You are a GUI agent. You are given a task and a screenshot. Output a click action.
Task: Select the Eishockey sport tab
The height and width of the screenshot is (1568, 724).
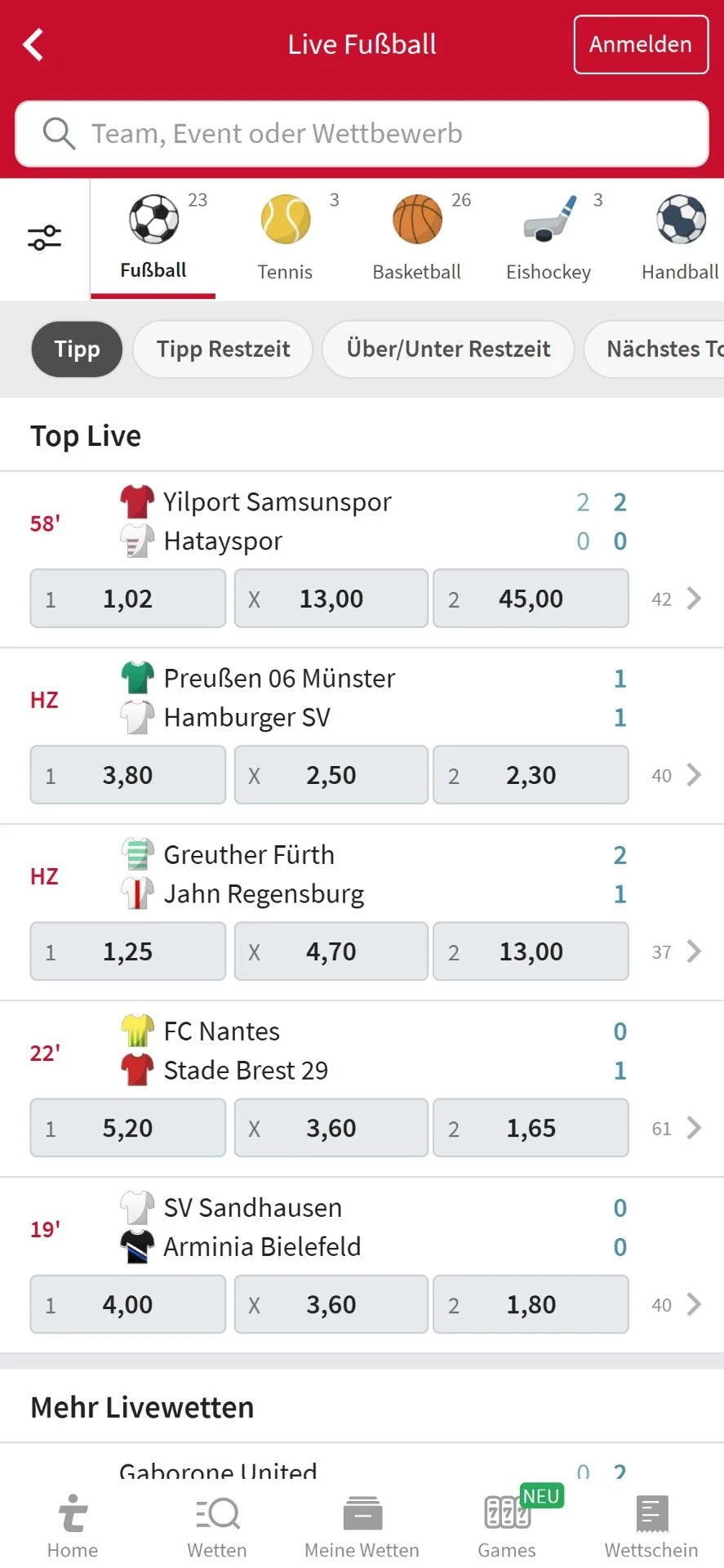click(x=549, y=238)
